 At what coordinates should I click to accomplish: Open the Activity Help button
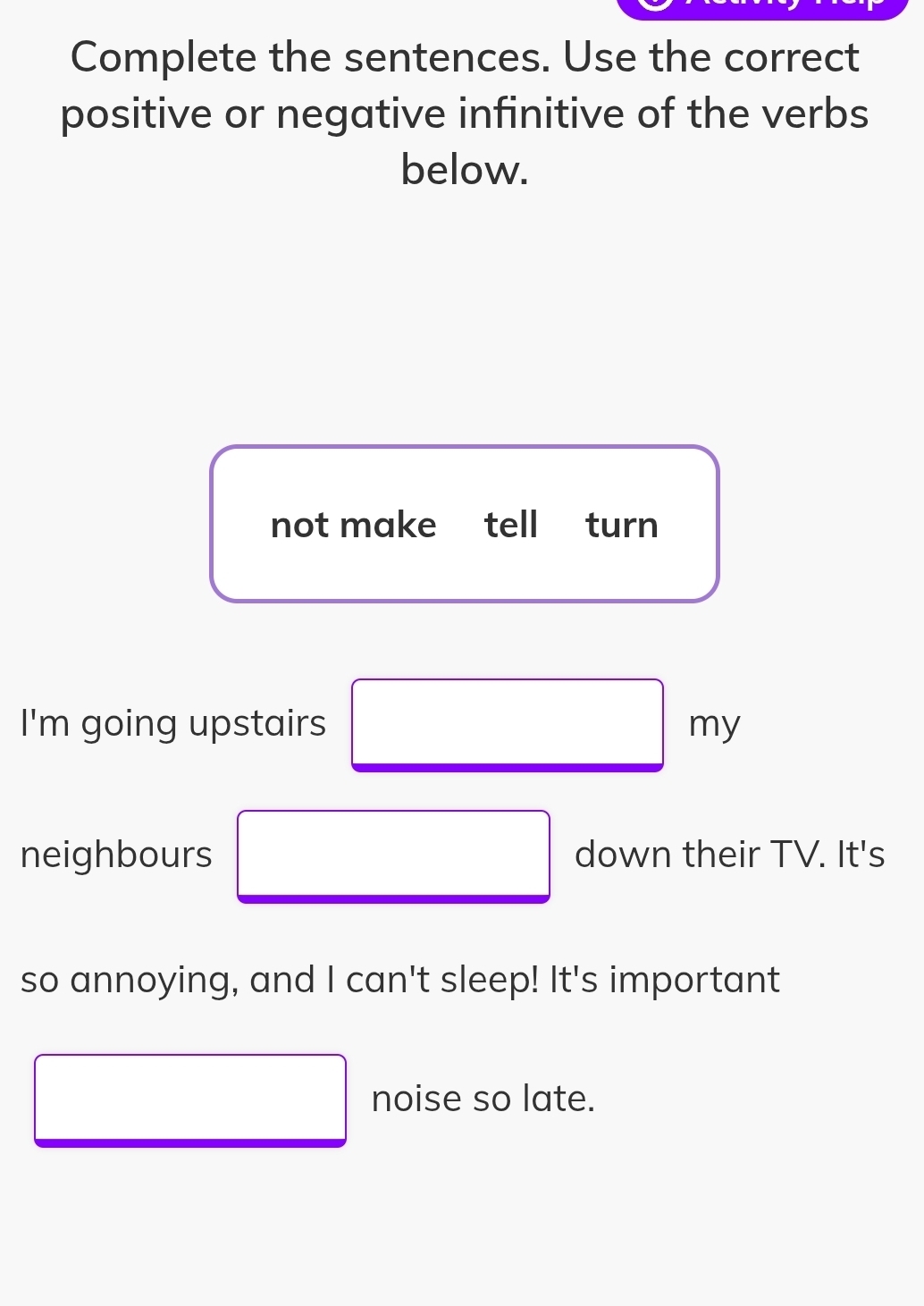pos(761,7)
